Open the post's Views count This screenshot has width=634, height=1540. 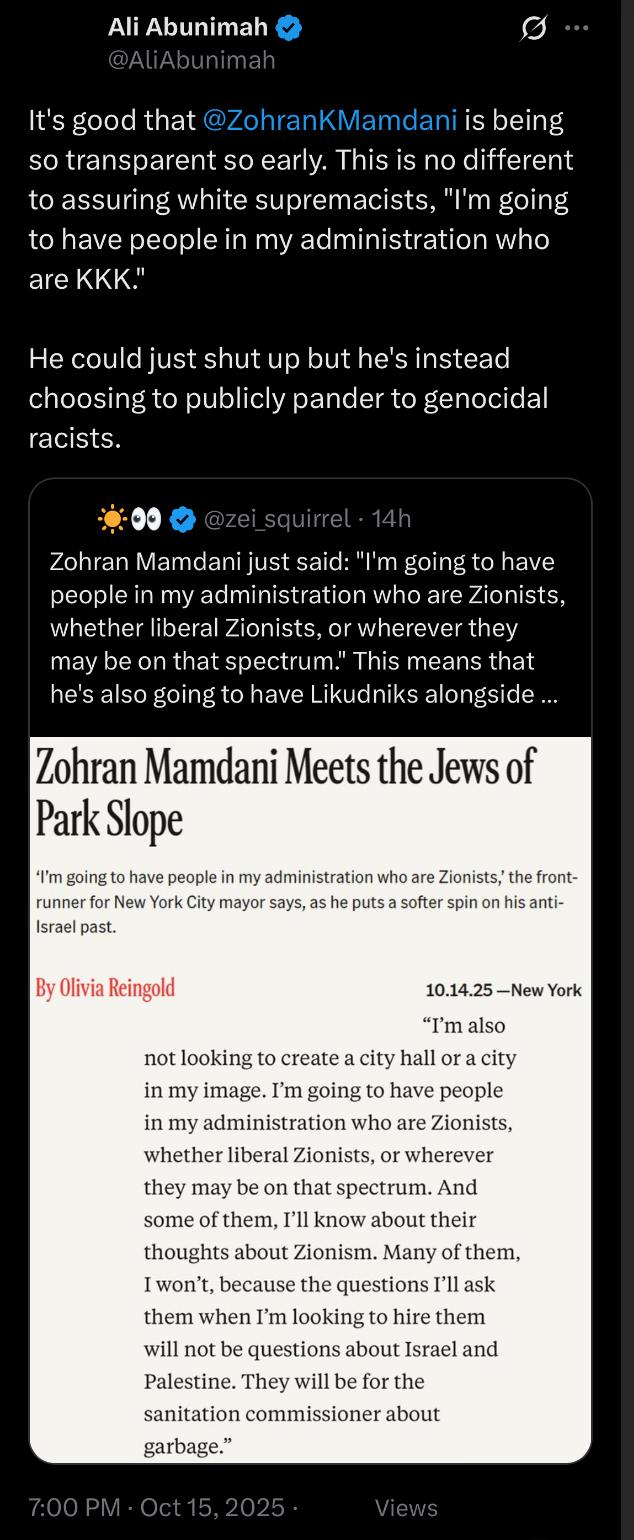tap(406, 1507)
